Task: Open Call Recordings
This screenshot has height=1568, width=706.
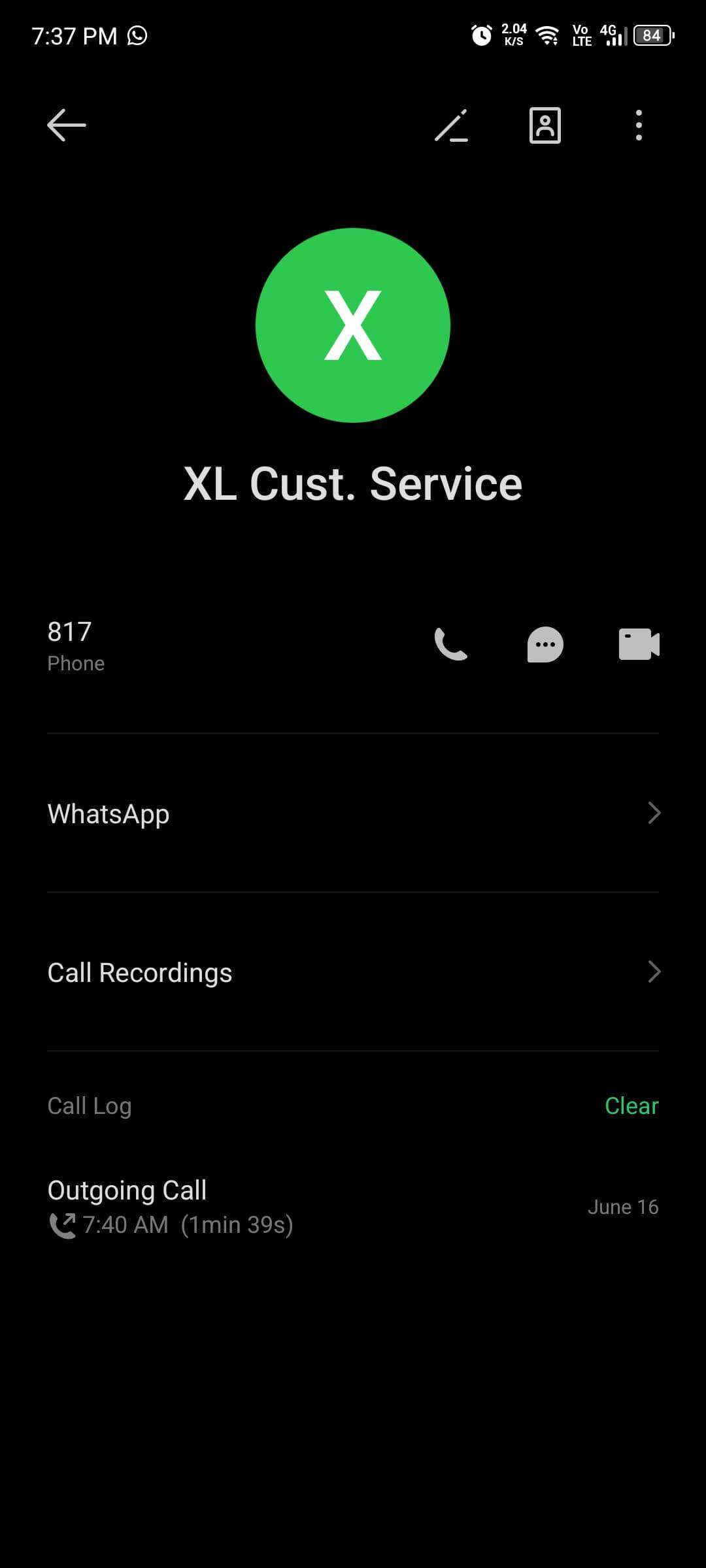Action: pyautogui.click(x=353, y=972)
